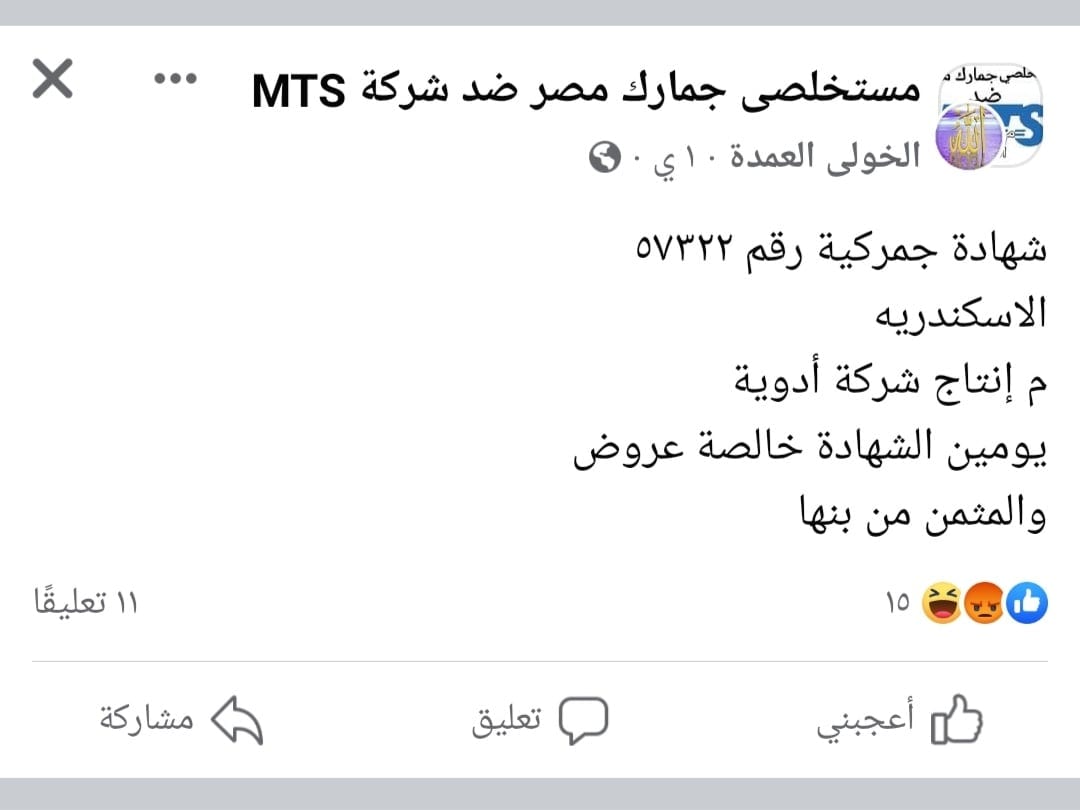Screen dimensions: 1080x810
Task: Close the post with the X icon
Action: [x=52, y=79]
